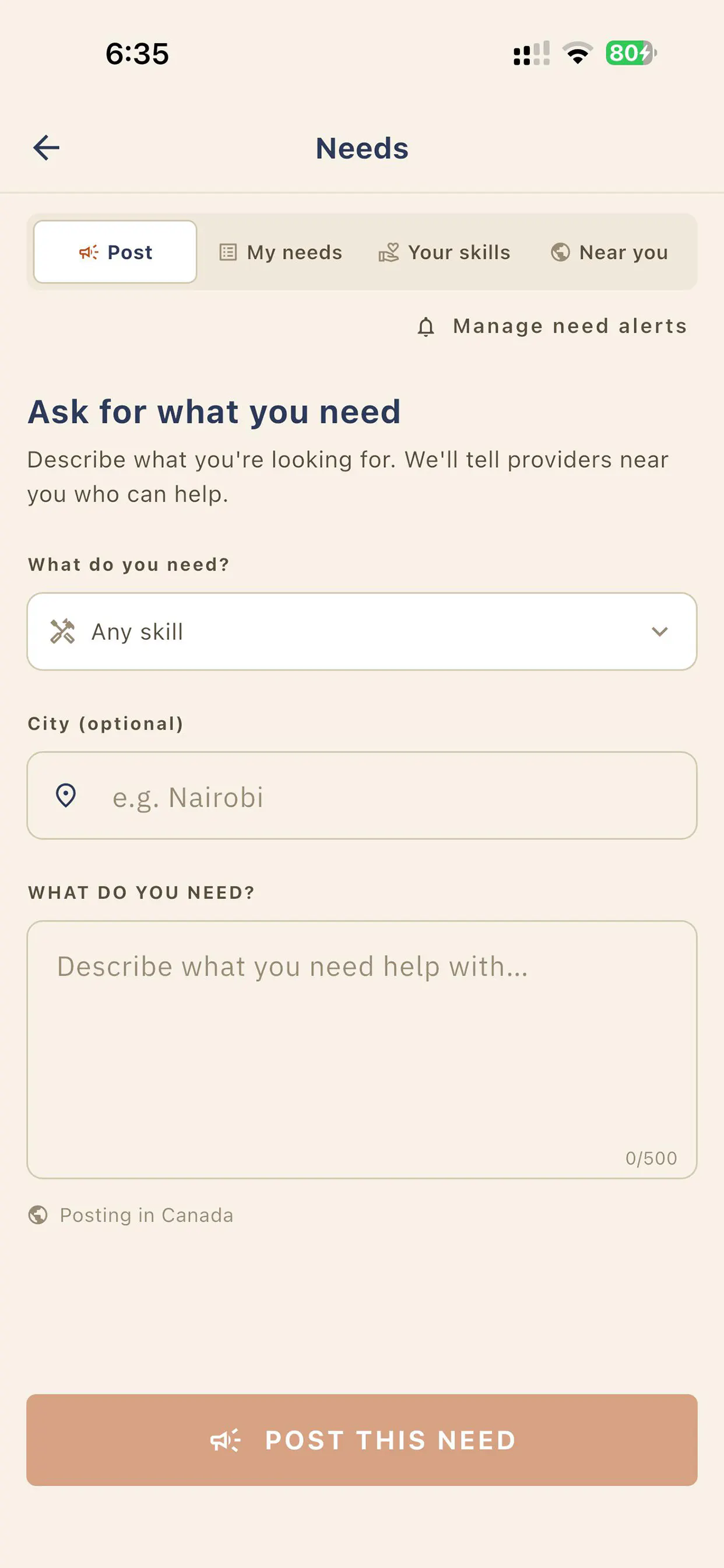Switch to the My needs tab
The width and height of the screenshot is (724, 1568).
pyautogui.click(x=280, y=252)
